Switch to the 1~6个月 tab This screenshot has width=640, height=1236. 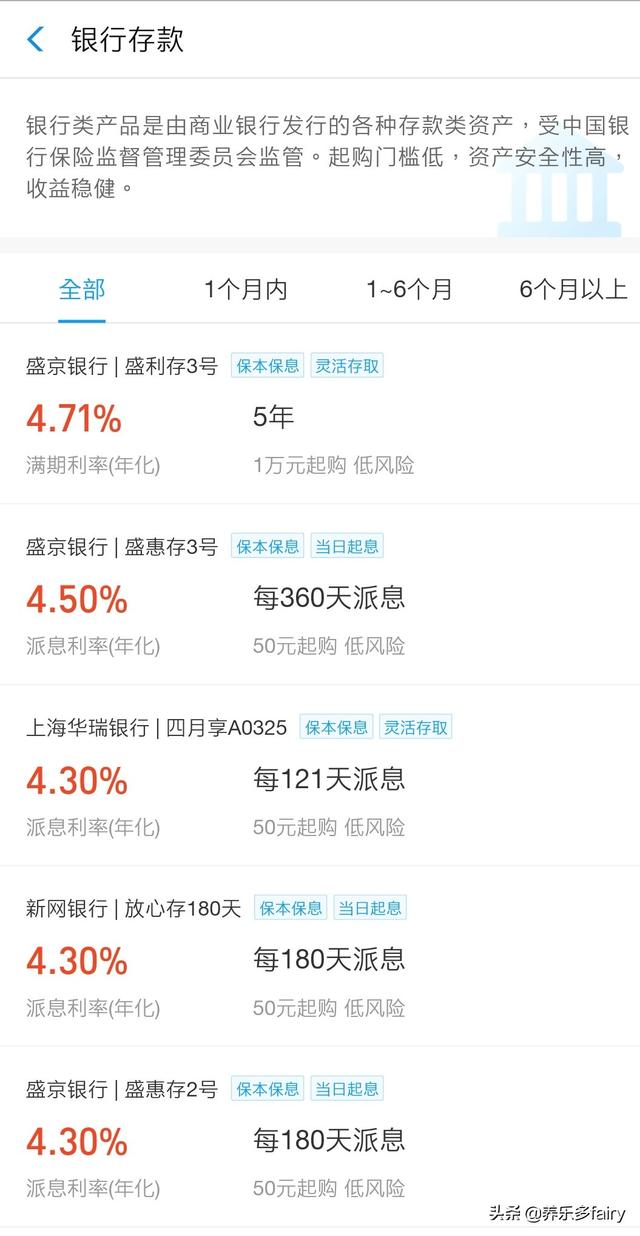coord(409,290)
